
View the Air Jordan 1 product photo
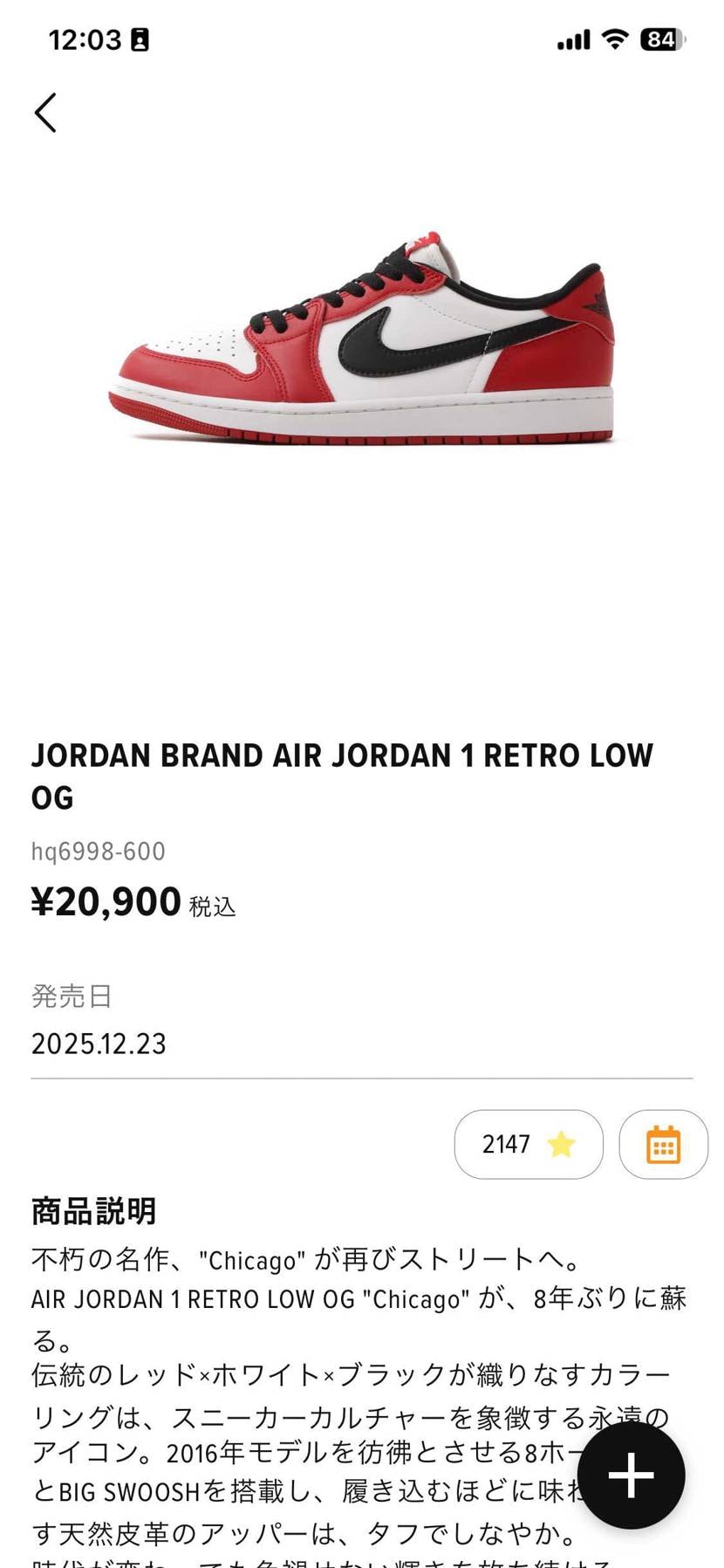tap(362, 340)
